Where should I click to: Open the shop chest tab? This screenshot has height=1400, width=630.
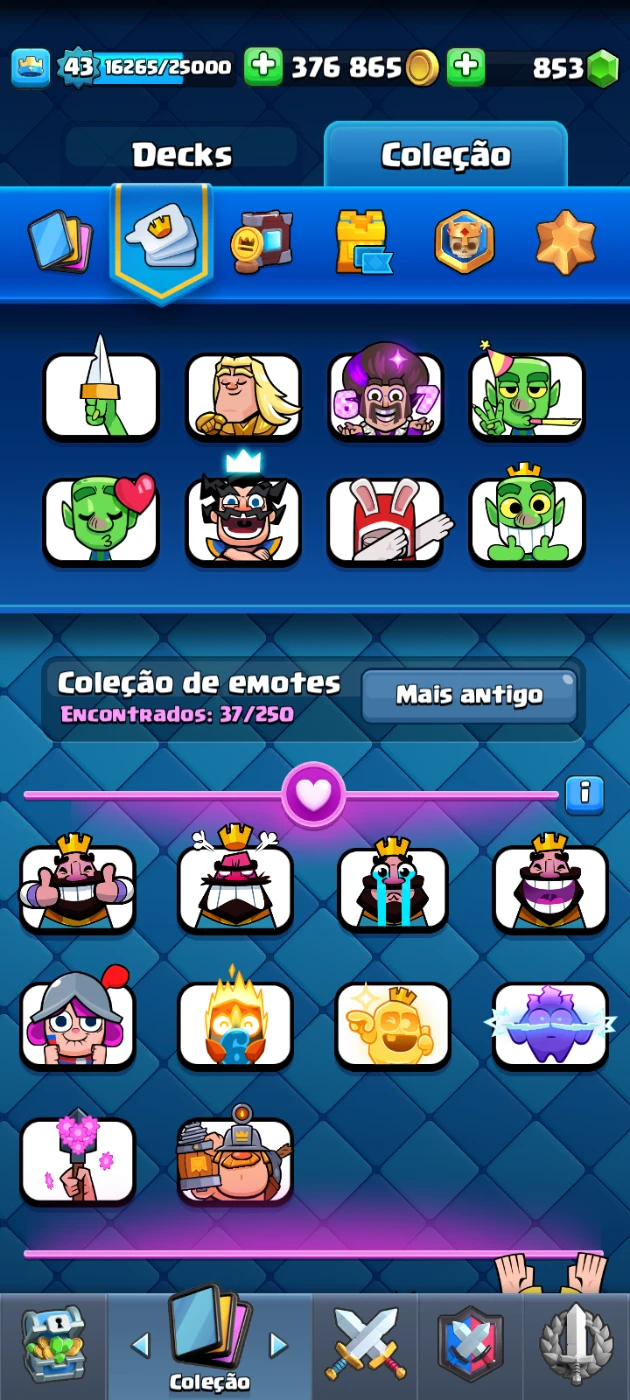pyautogui.click(x=52, y=1345)
